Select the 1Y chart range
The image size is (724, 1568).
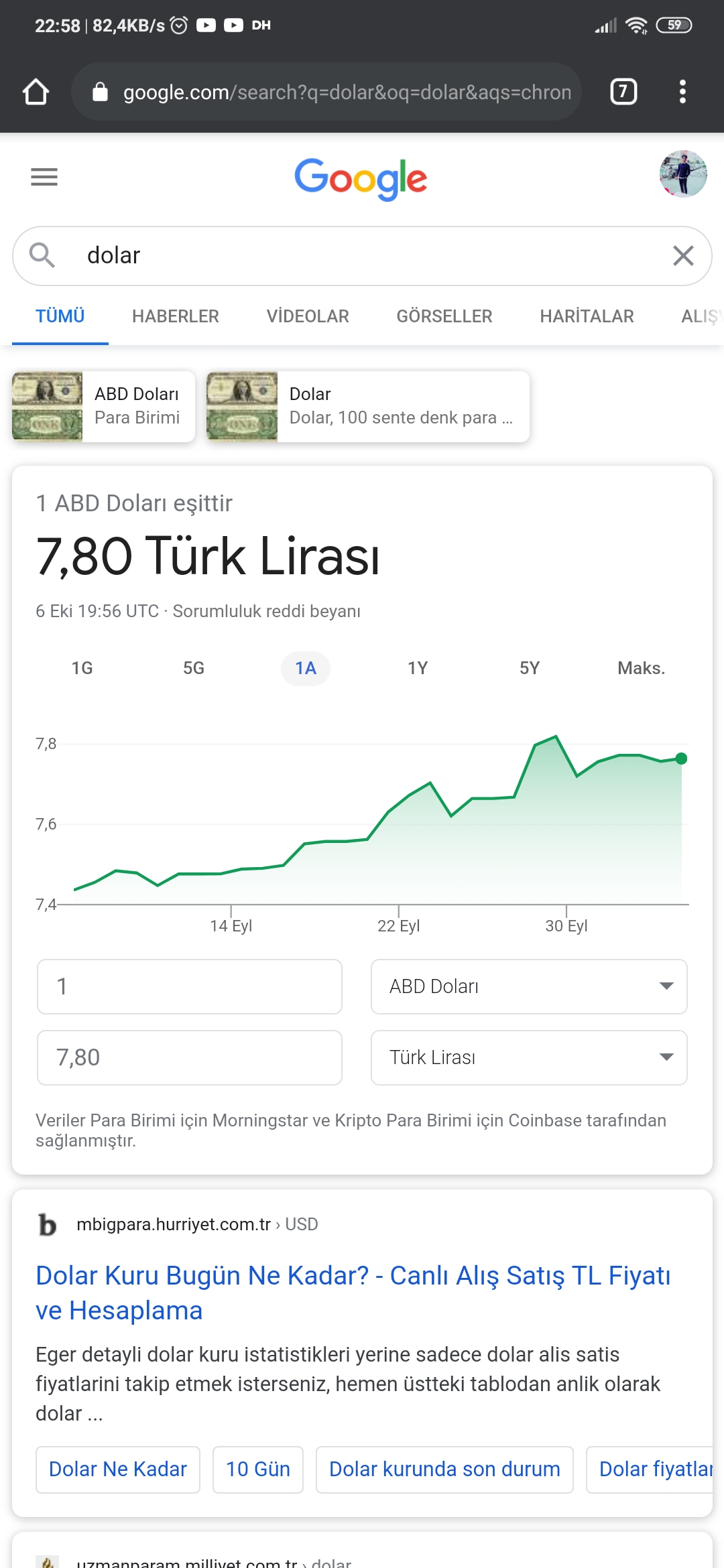point(418,668)
